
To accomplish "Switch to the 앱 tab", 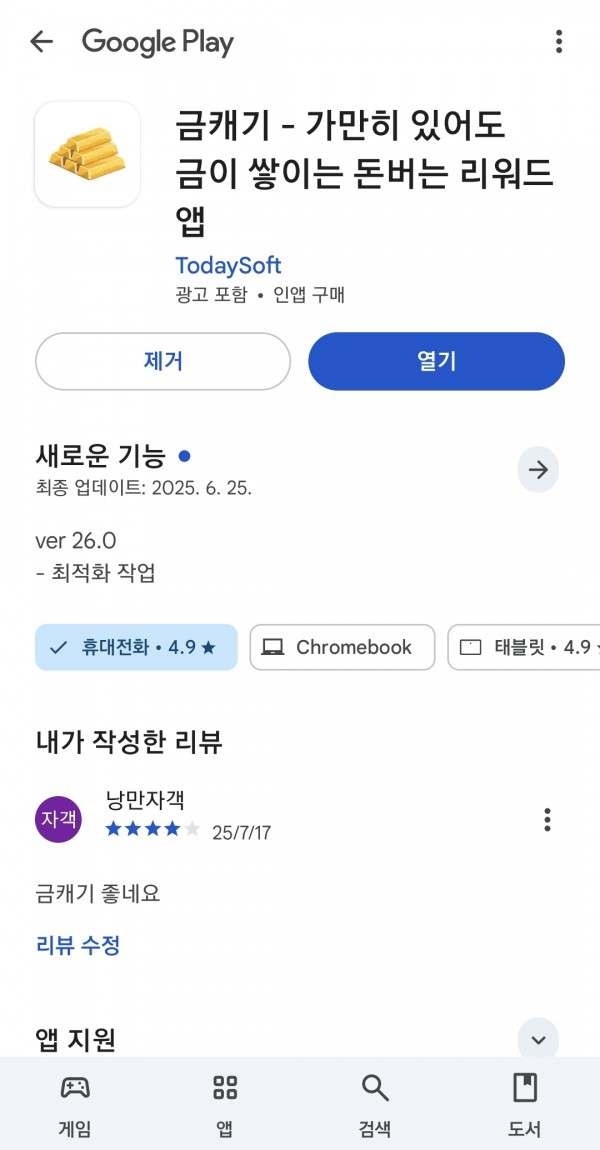I will click(x=225, y=1104).
